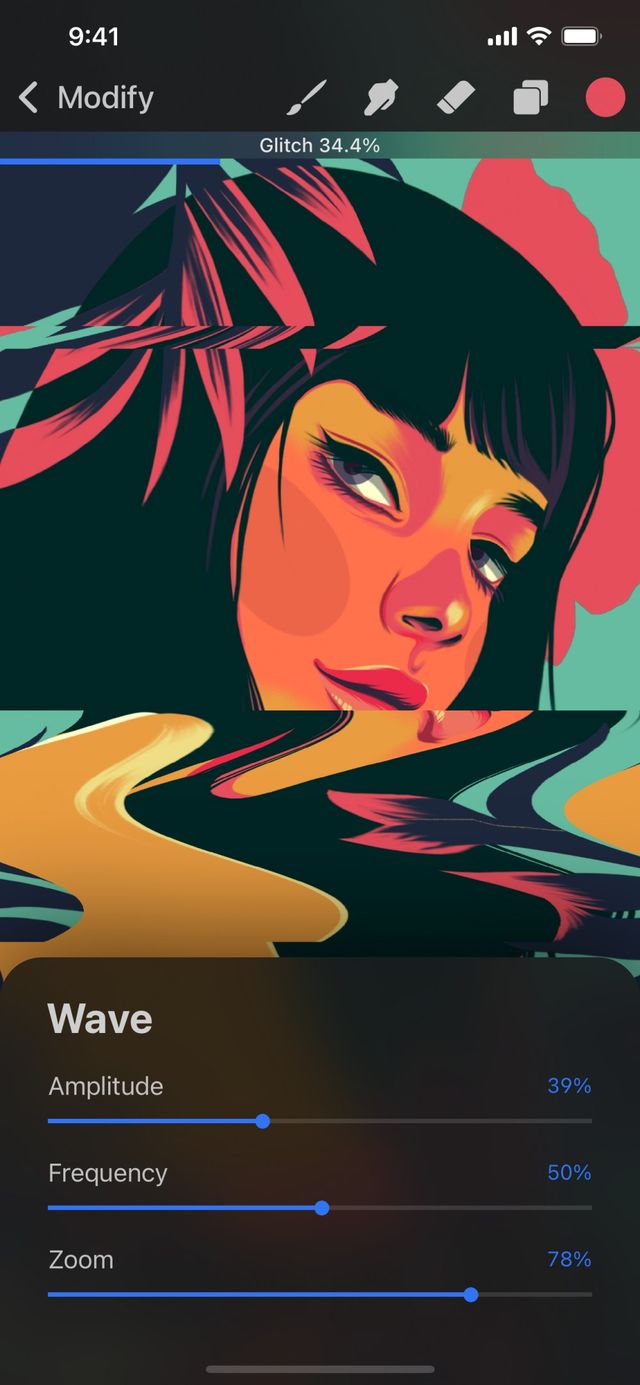This screenshot has width=640, height=1385.
Task: Tap the Frequency slider handle
Action: [322, 1208]
